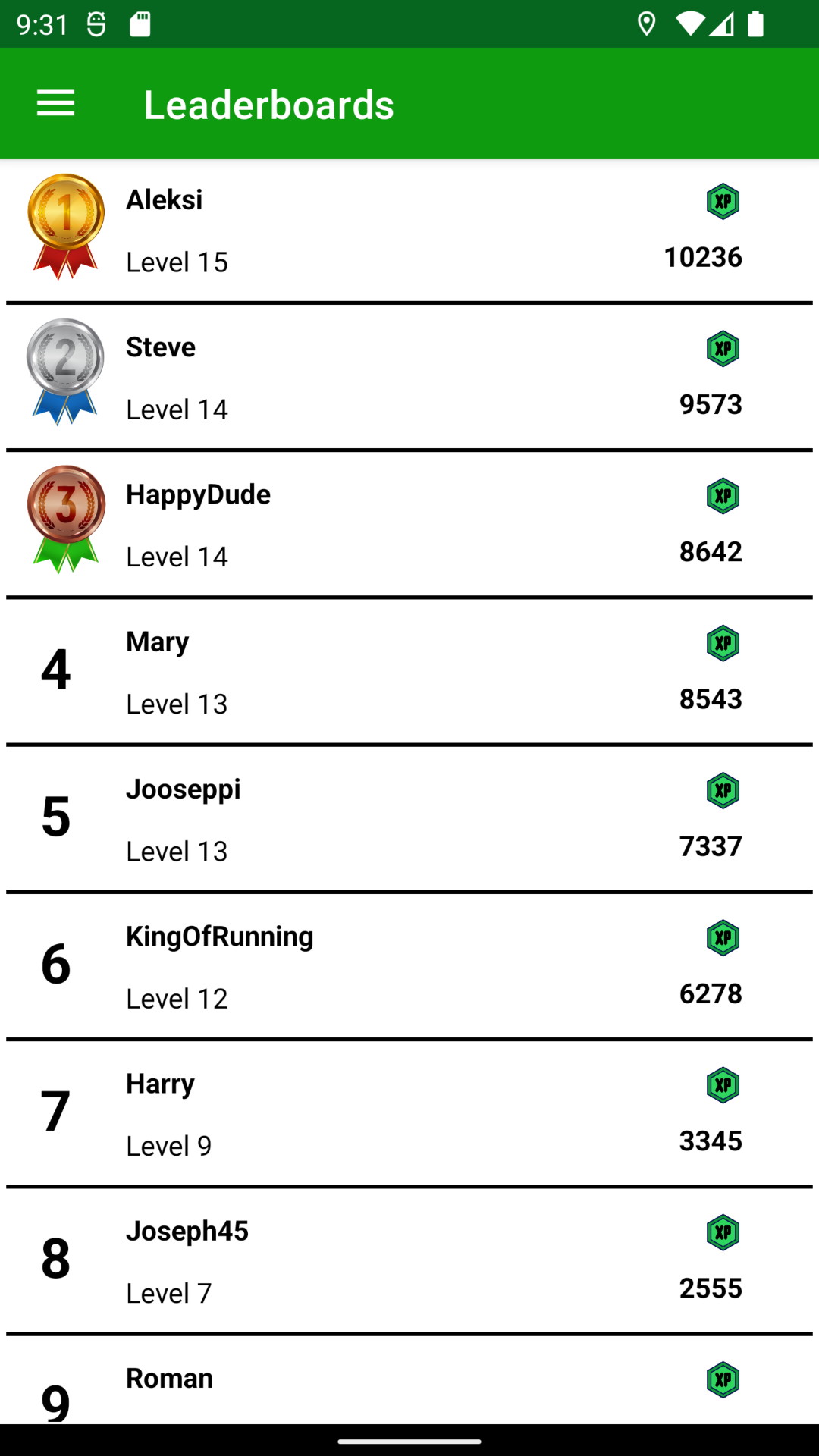Select the KingOfRunning row
Image resolution: width=819 pixels, height=1456 pixels.
[x=409, y=965]
